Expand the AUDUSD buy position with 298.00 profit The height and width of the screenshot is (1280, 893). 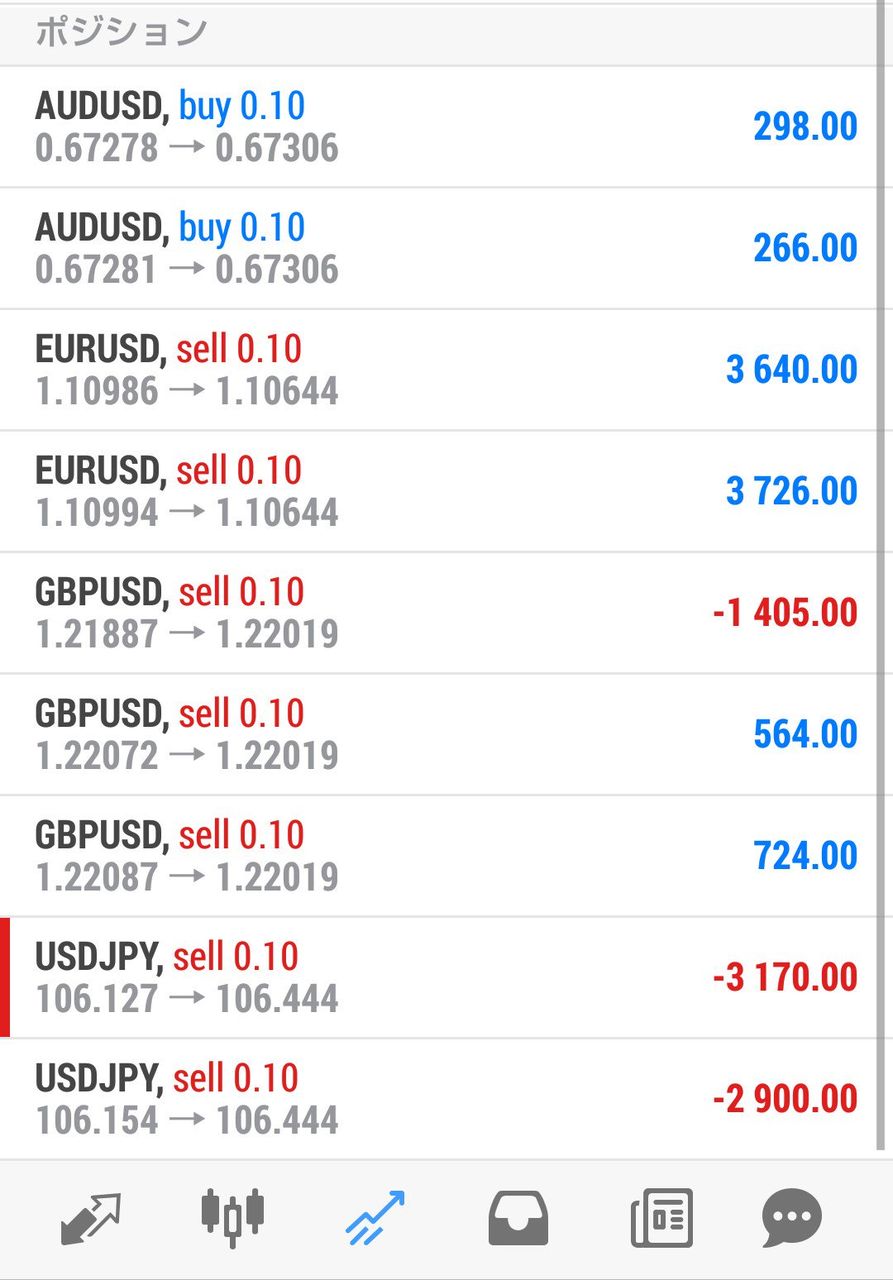440,127
